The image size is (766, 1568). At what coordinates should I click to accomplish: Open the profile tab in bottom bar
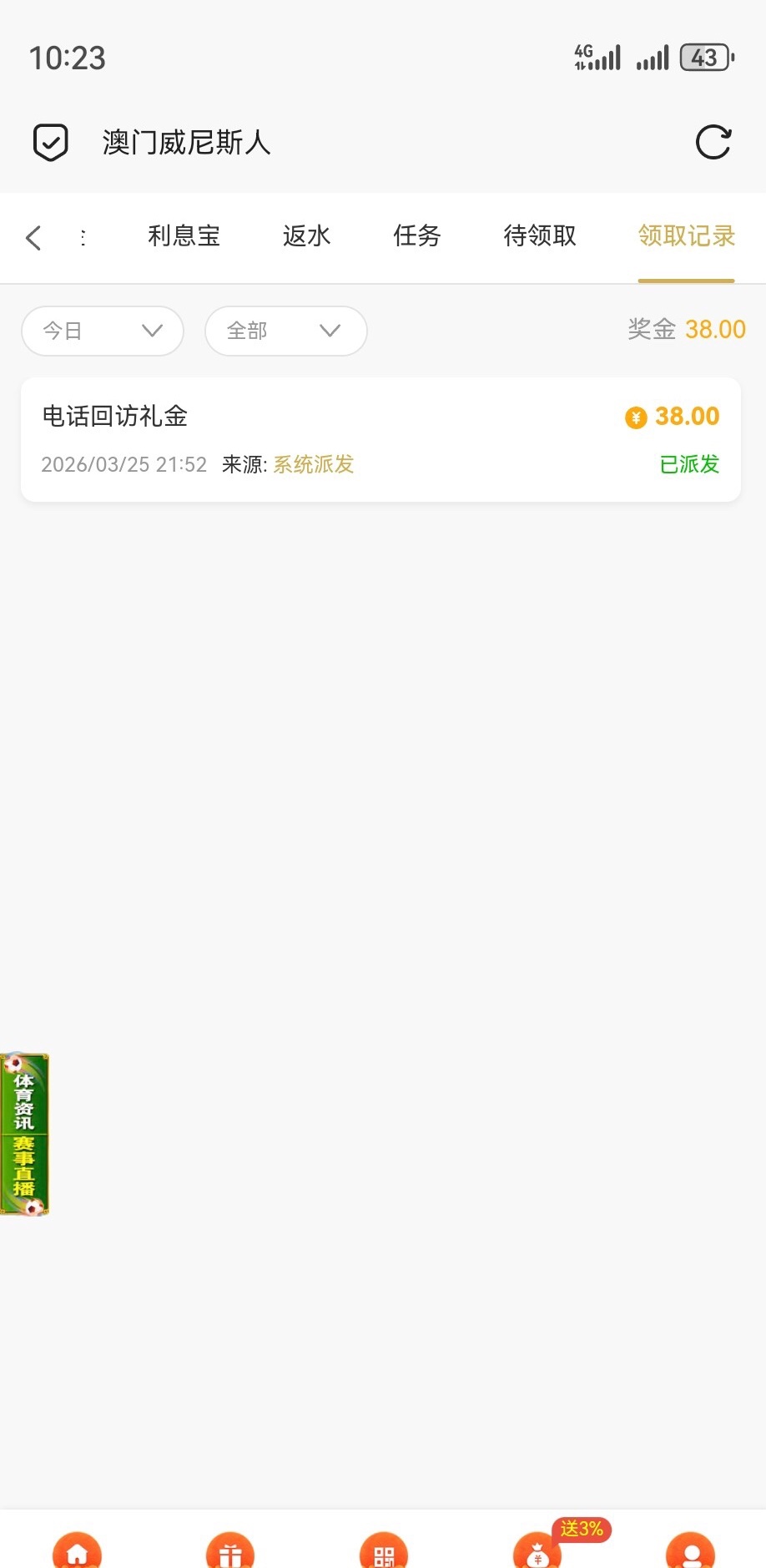point(690,1552)
